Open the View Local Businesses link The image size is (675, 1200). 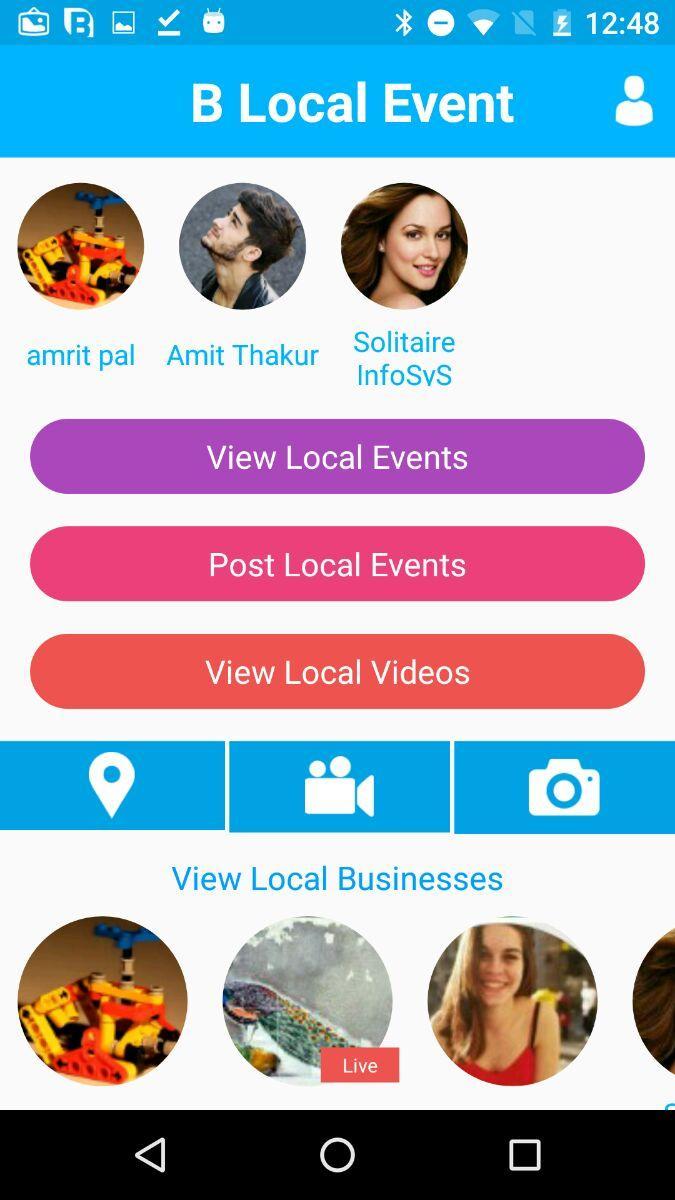tap(337, 878)
